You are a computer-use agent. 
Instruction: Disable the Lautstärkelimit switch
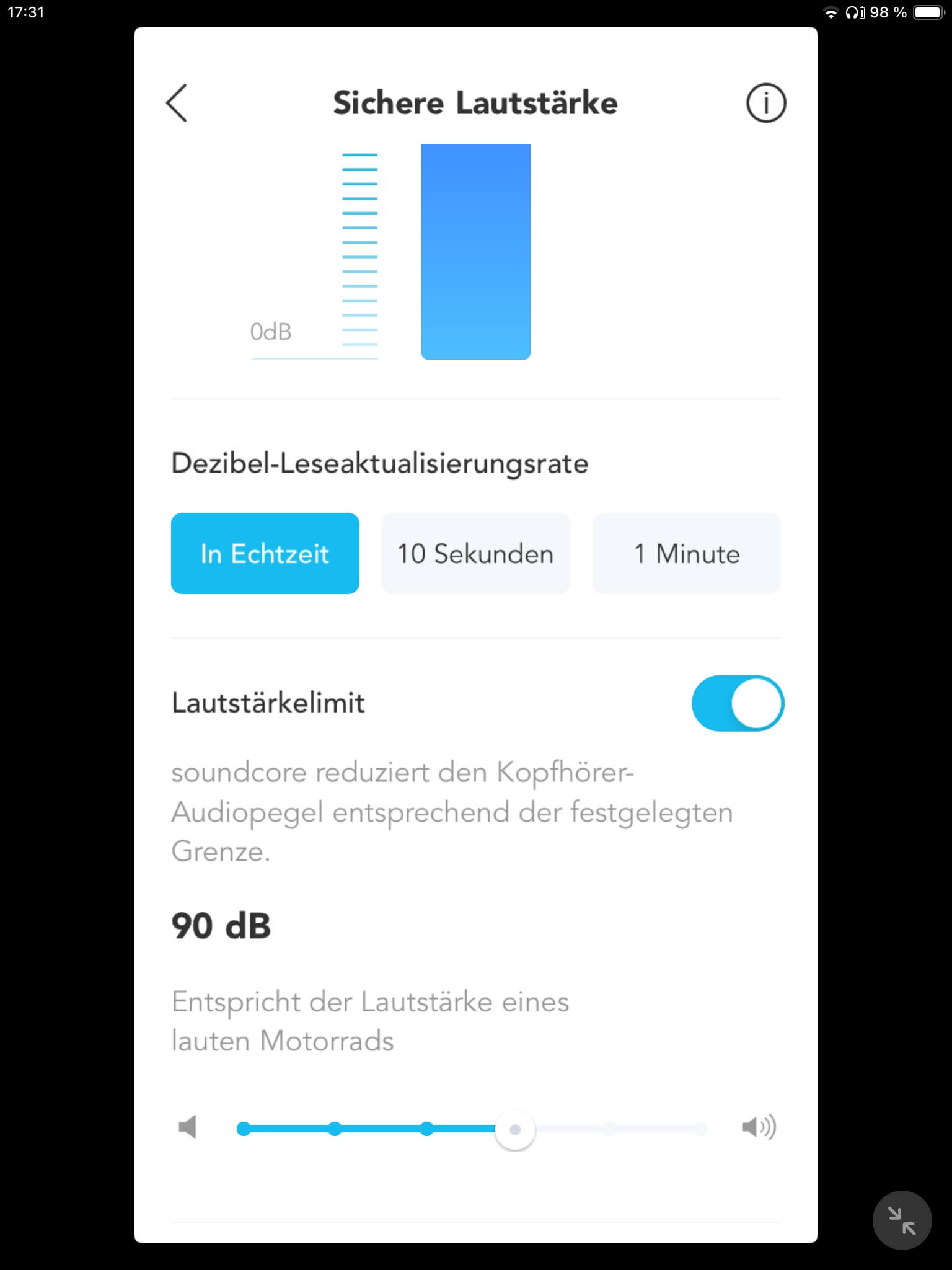738,703
